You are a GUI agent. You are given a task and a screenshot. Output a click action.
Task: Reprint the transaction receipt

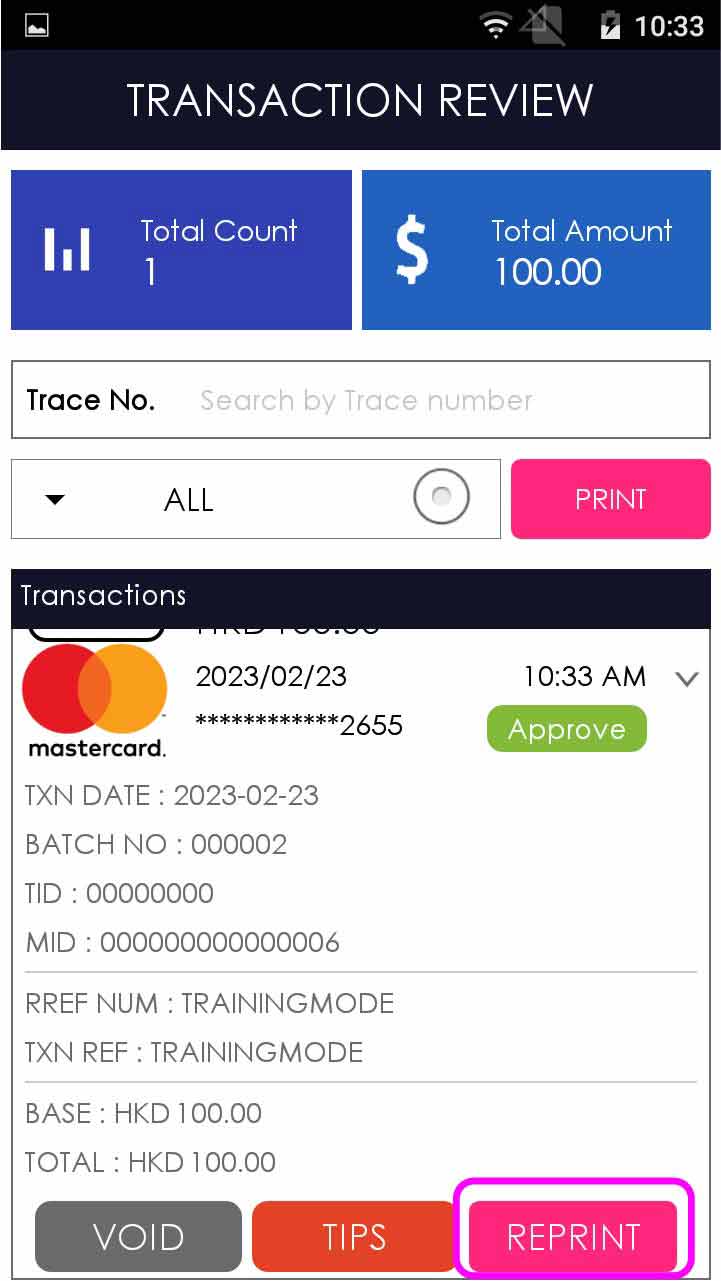573,1237
